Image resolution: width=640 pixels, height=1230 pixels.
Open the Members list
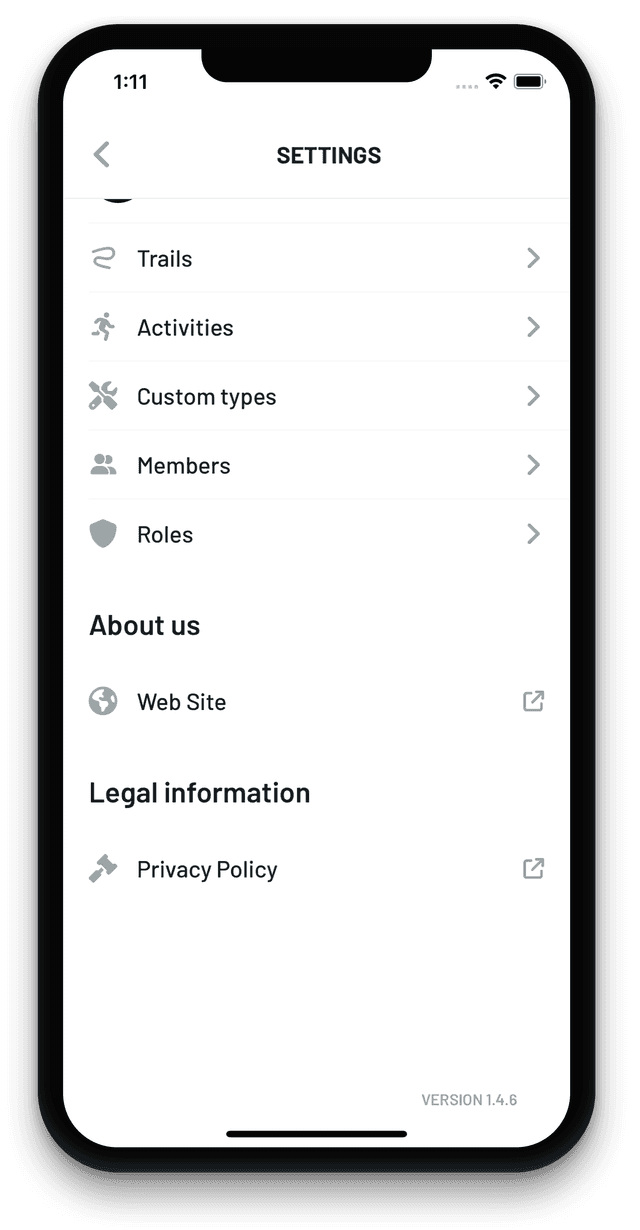317,465
